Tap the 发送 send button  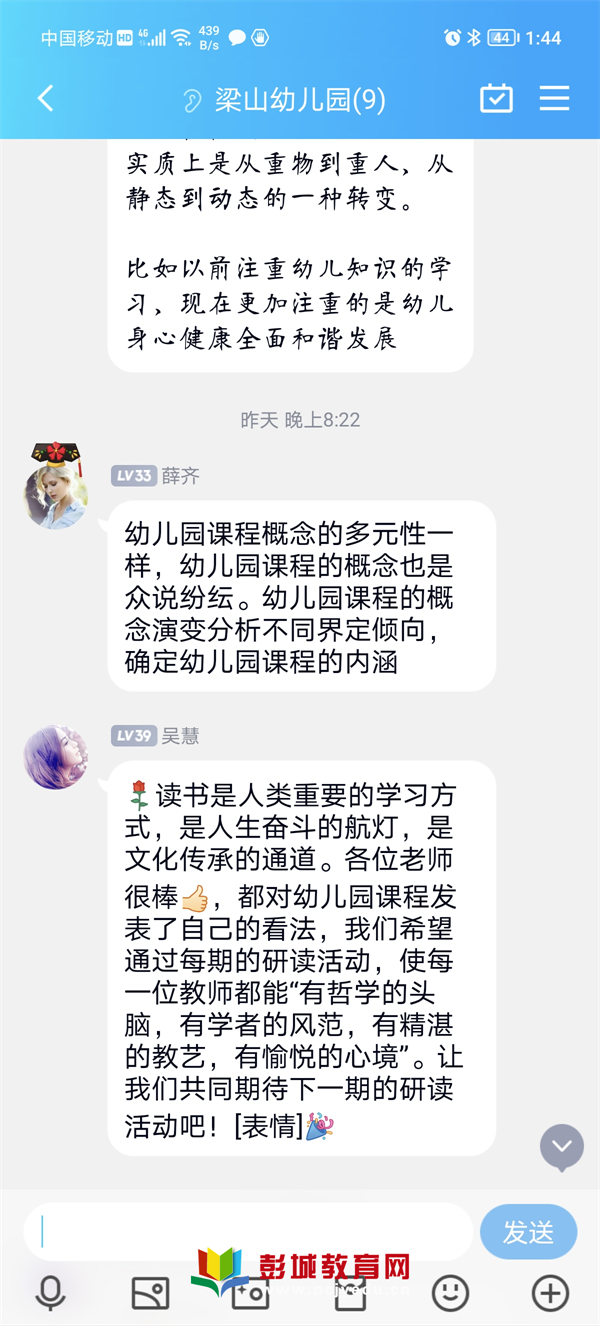coord(528,1232)
